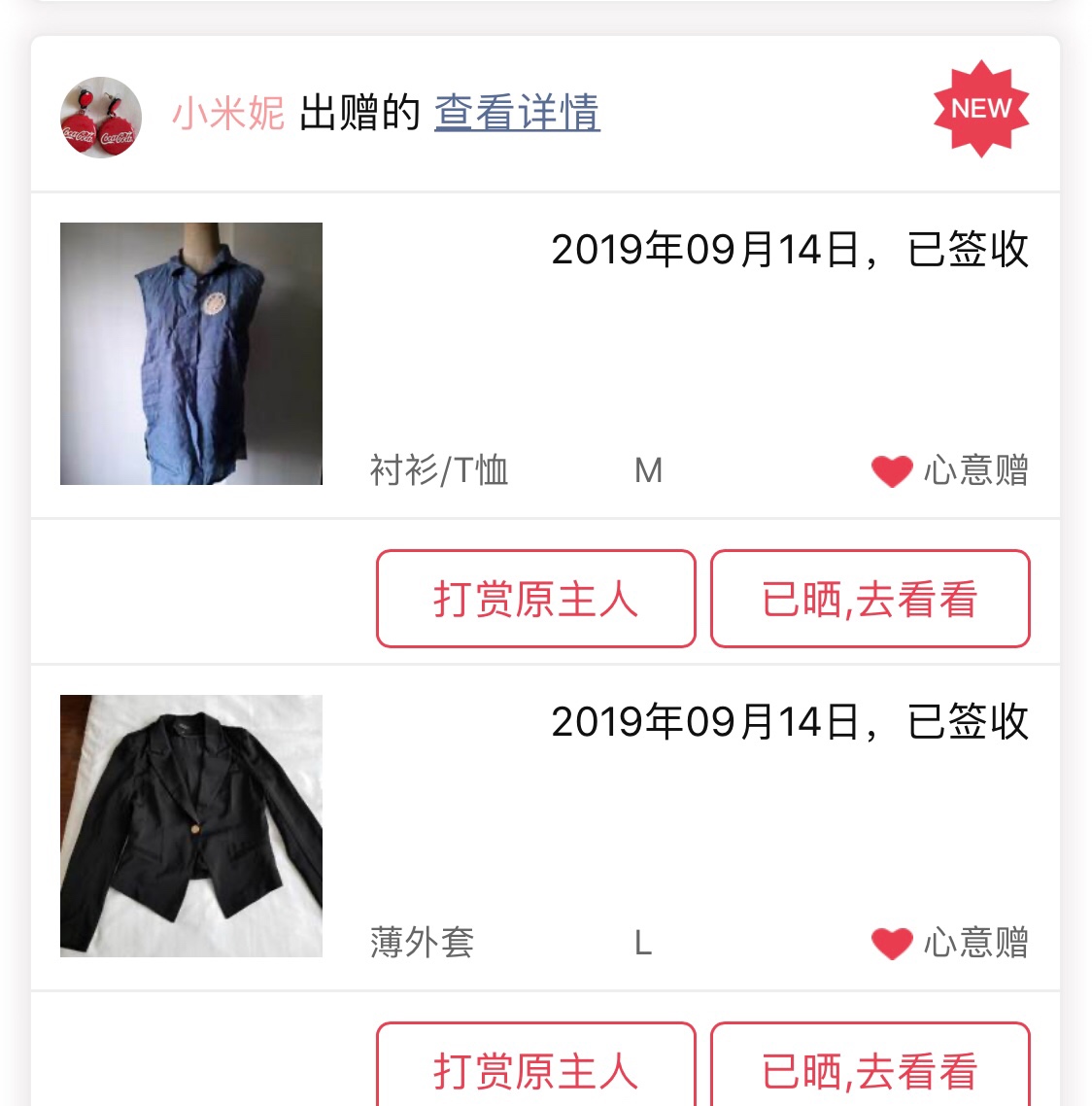Open 小米妮's profile avatar
Image resolution: width=1092 pixels, height=1106 pixels.
[x=101, y=116]
